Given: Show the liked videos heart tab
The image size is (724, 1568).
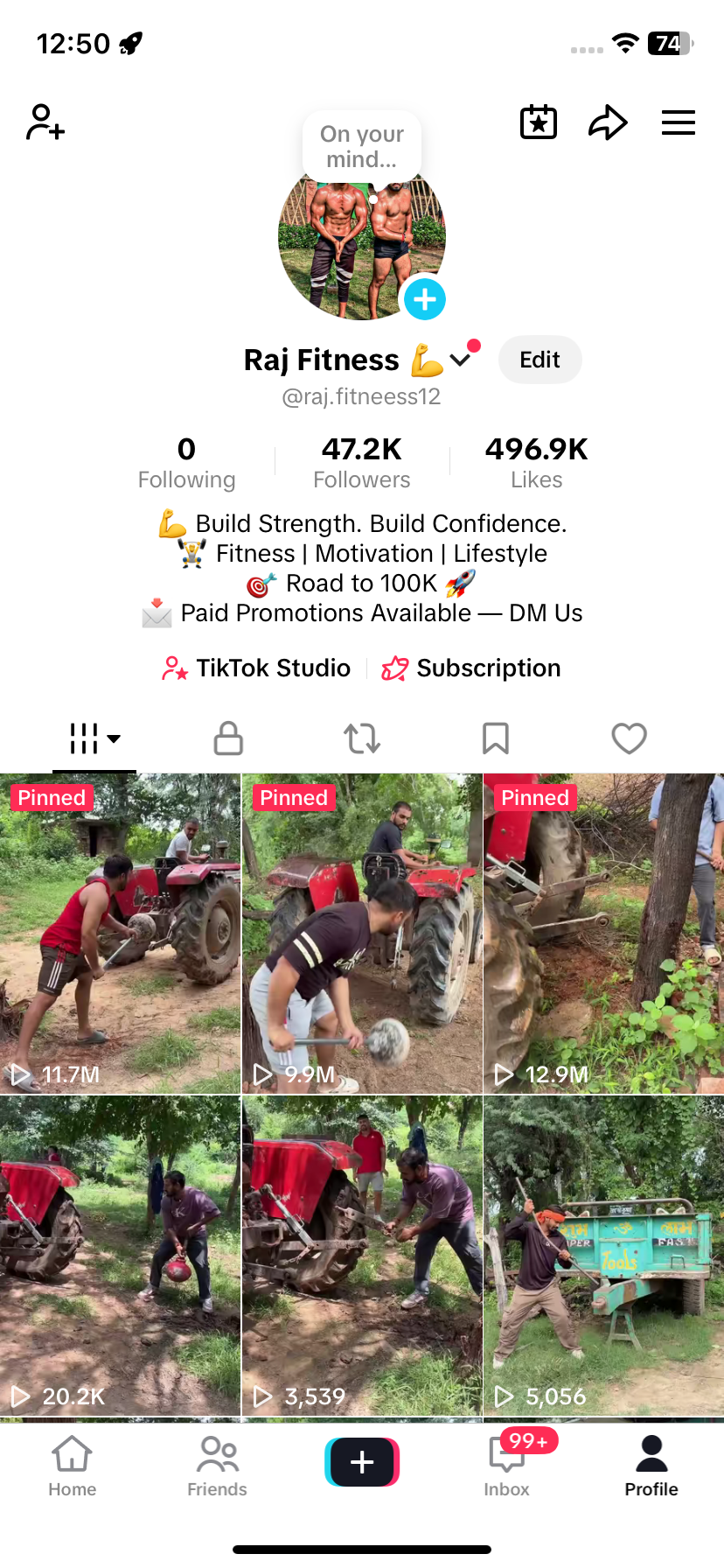Looking at the screenshot, I should coord(630,738).
